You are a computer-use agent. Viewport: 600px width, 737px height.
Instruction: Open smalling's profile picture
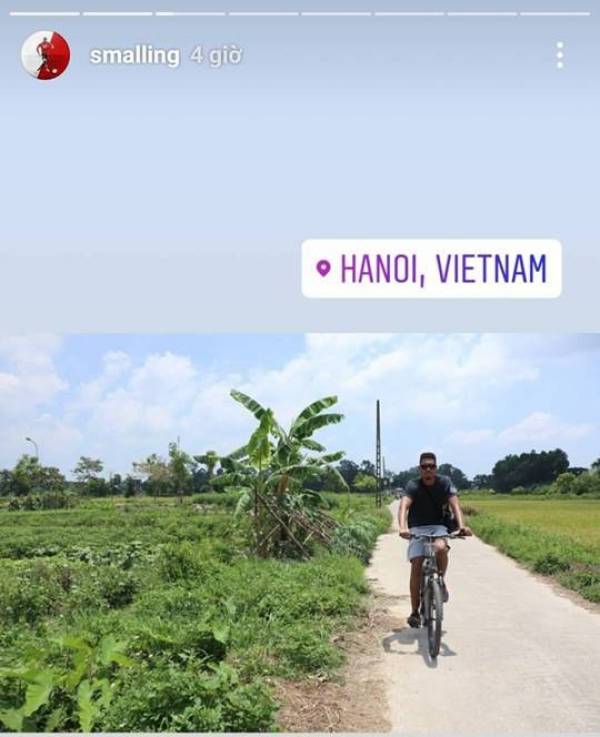point(45,55)
